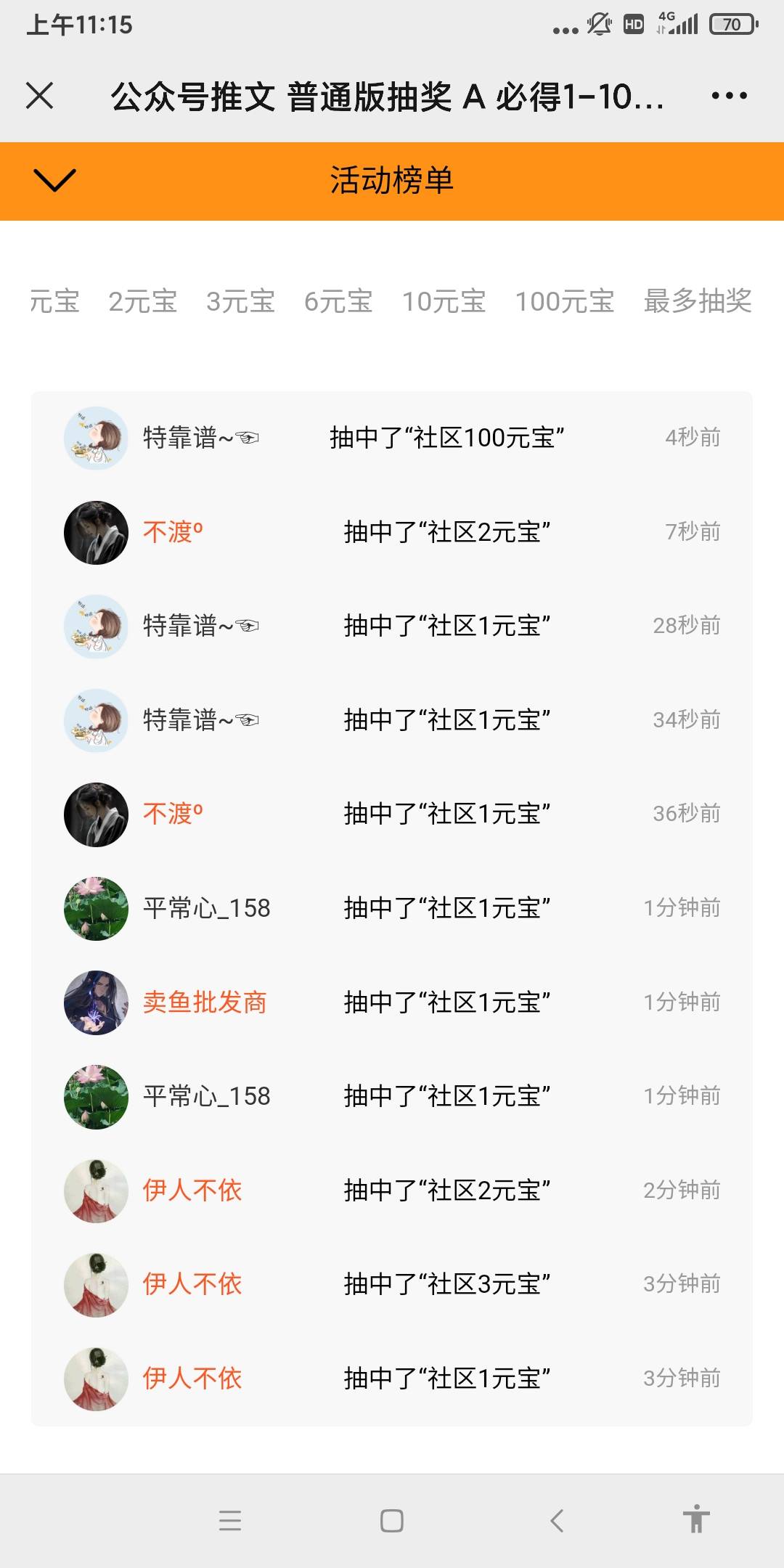View the 100元宝 tab
This screenshot has width=784, height=1568.
[564, 301]
